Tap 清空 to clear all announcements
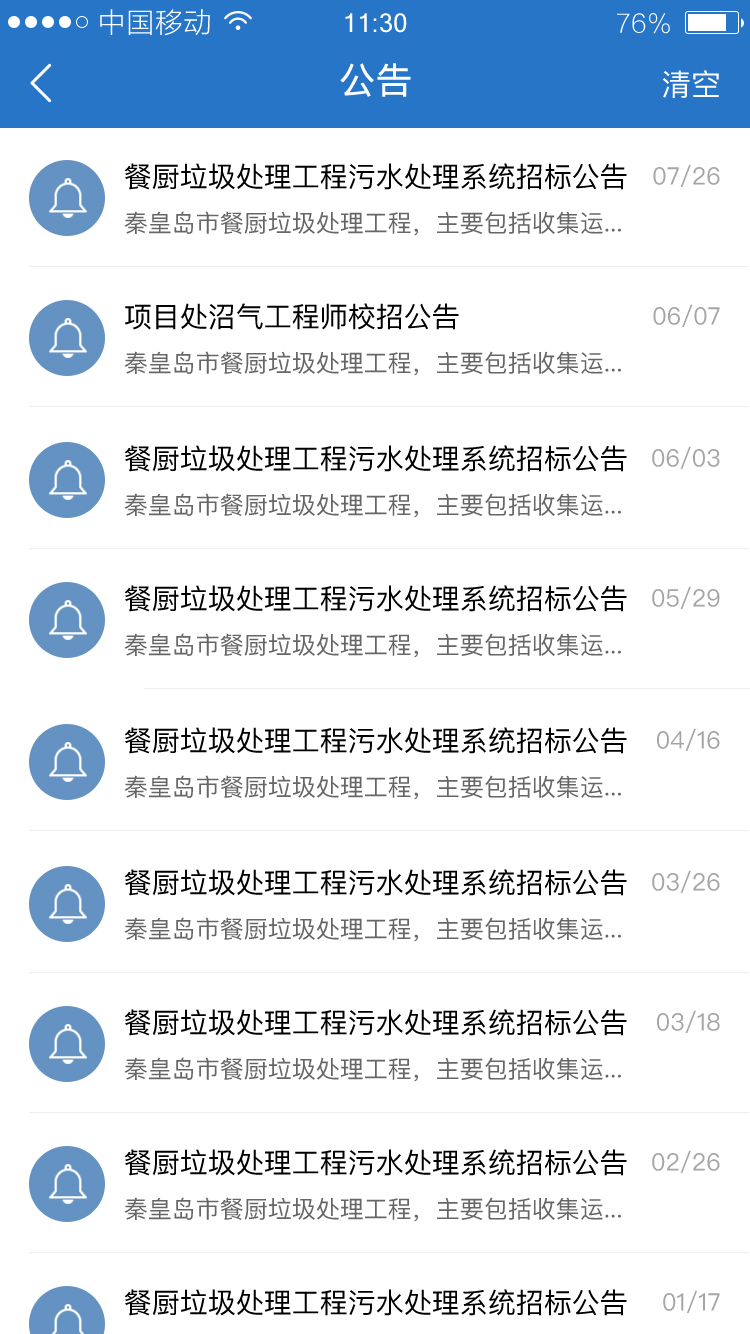This screenshot has width=750, height=1334. tap(691, 84)
